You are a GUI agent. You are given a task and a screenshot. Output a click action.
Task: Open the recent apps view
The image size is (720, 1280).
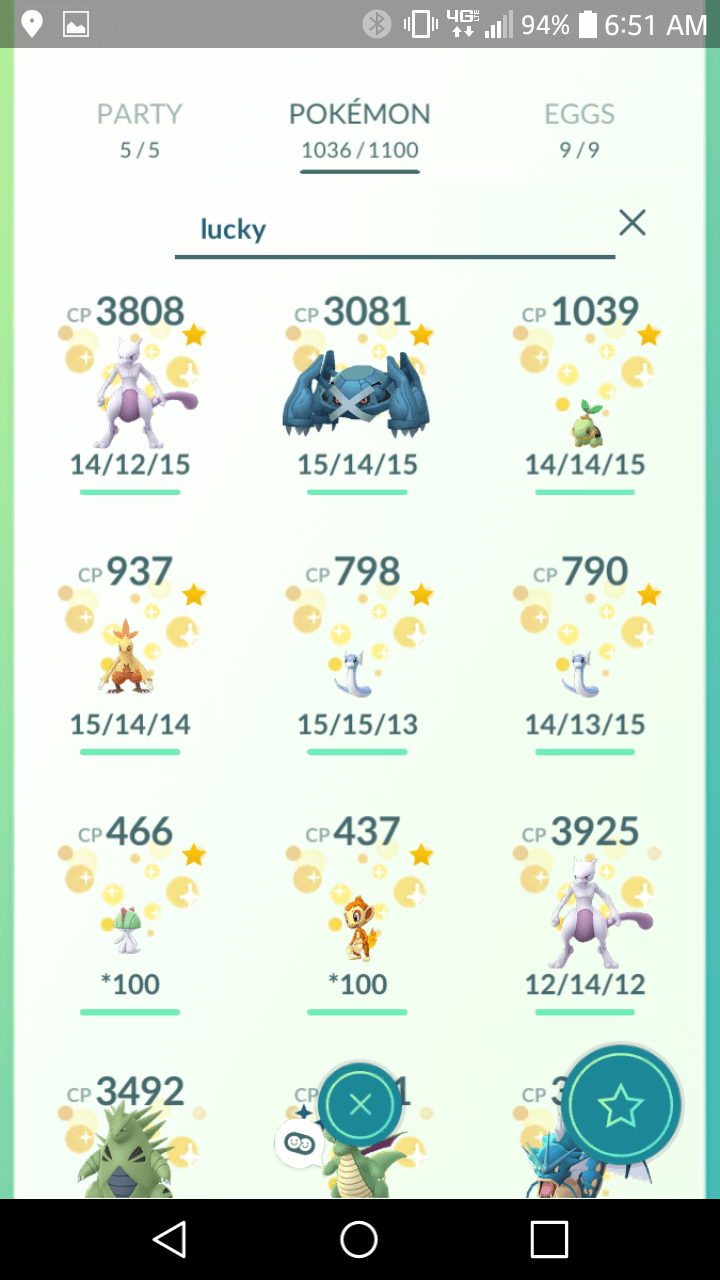[549, 1239]
